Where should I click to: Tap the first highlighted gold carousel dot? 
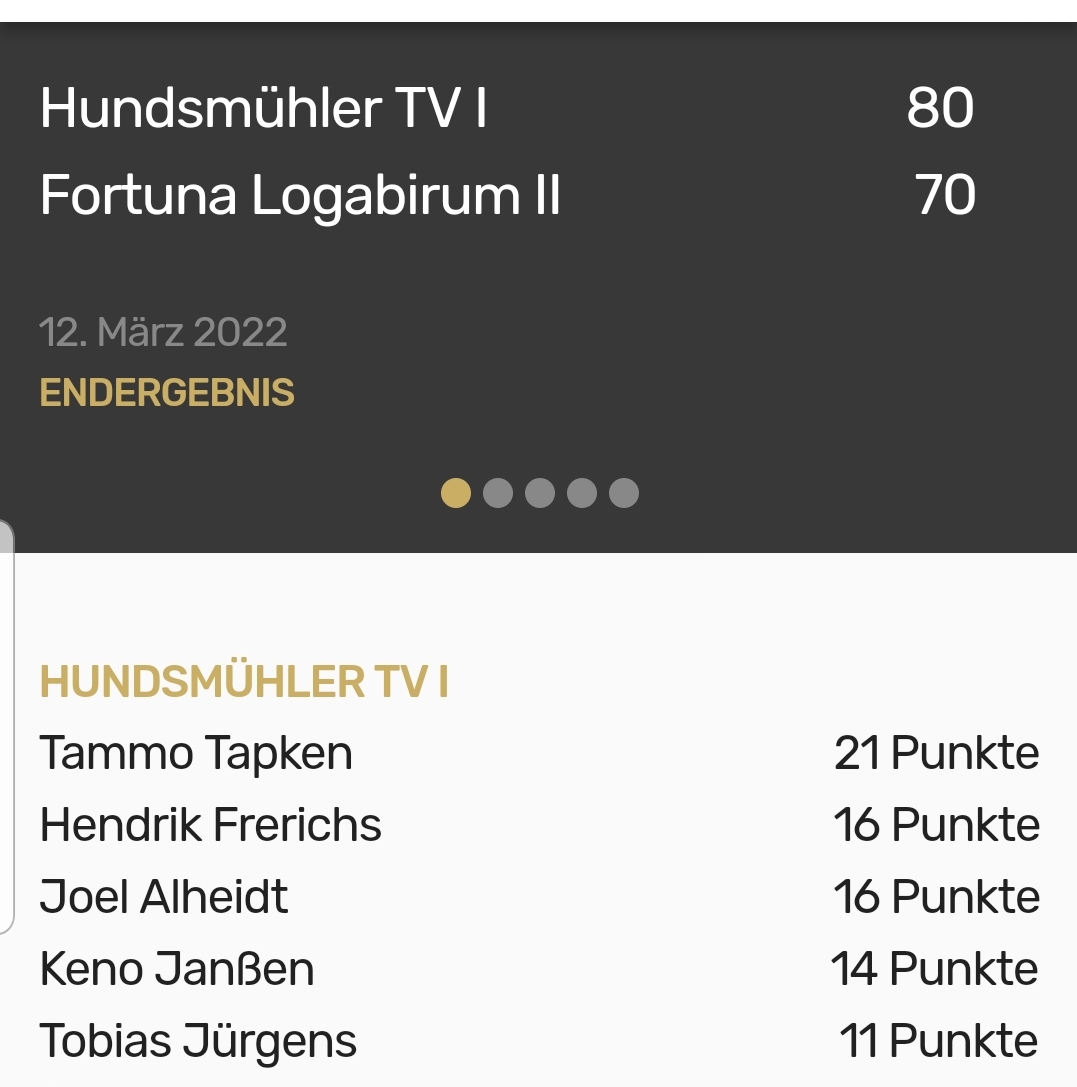point(456,493)
